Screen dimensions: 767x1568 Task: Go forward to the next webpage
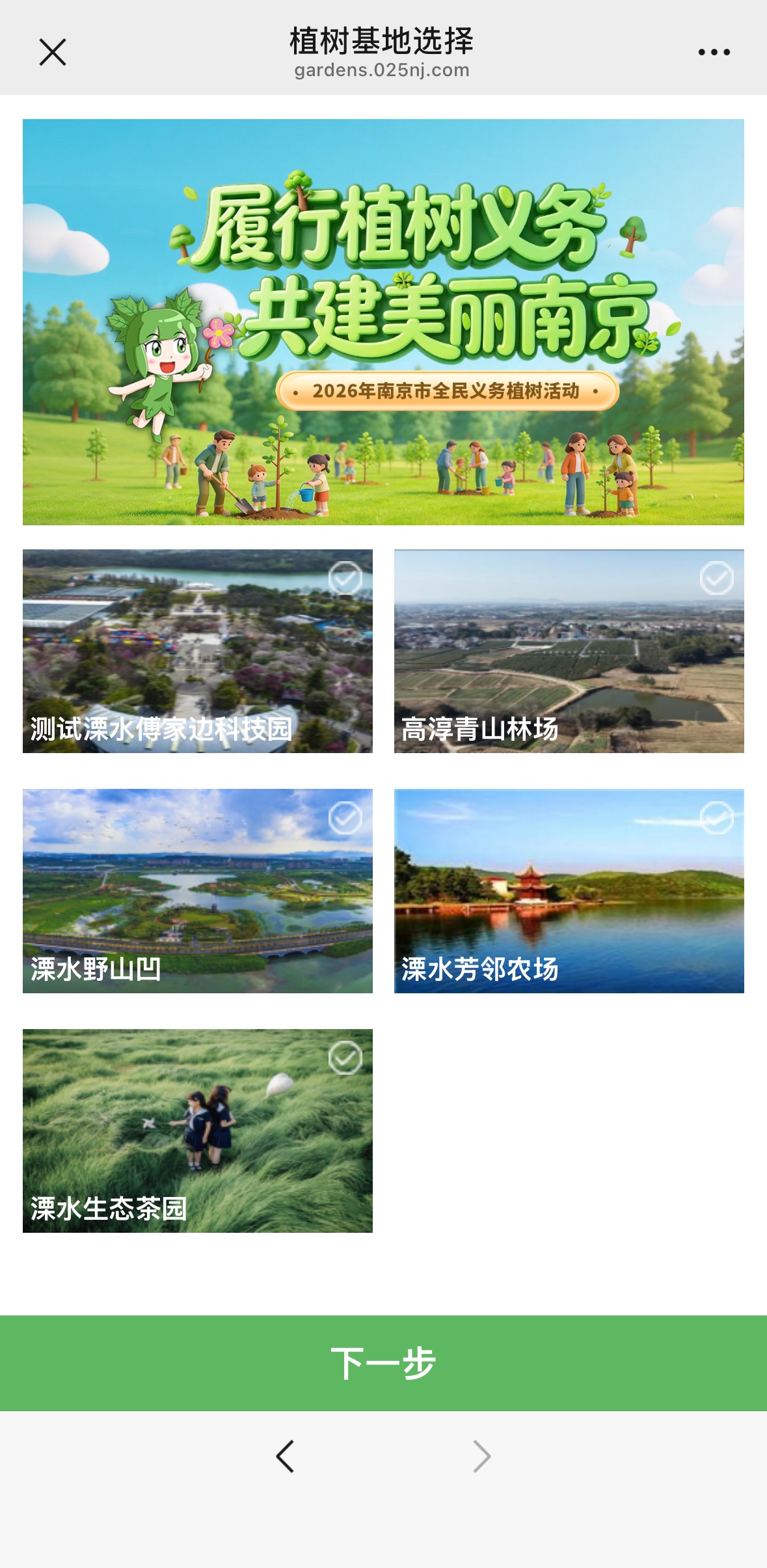tap(481, 1456)
